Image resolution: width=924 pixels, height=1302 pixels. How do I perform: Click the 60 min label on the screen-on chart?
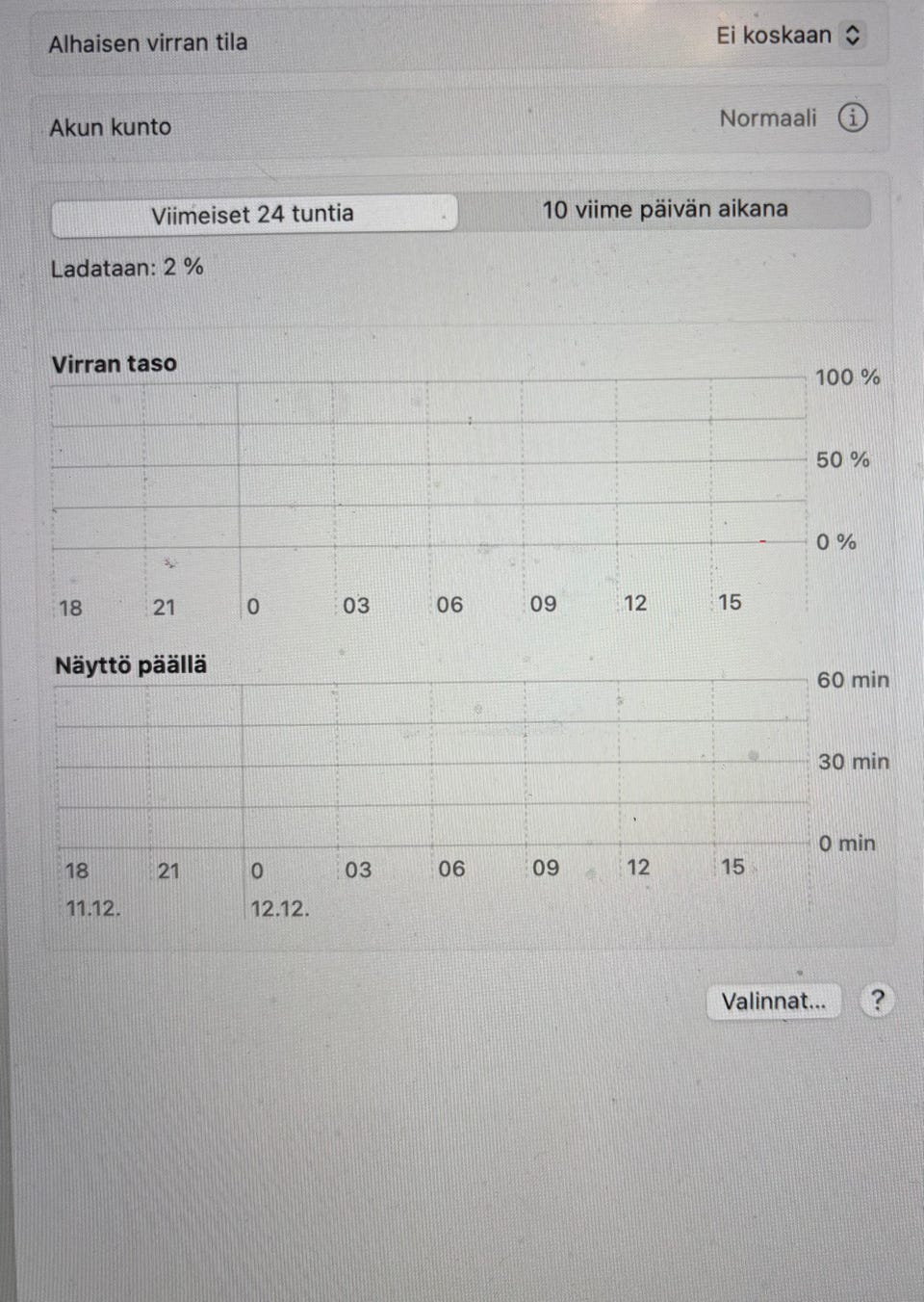(x=854, y=680)
